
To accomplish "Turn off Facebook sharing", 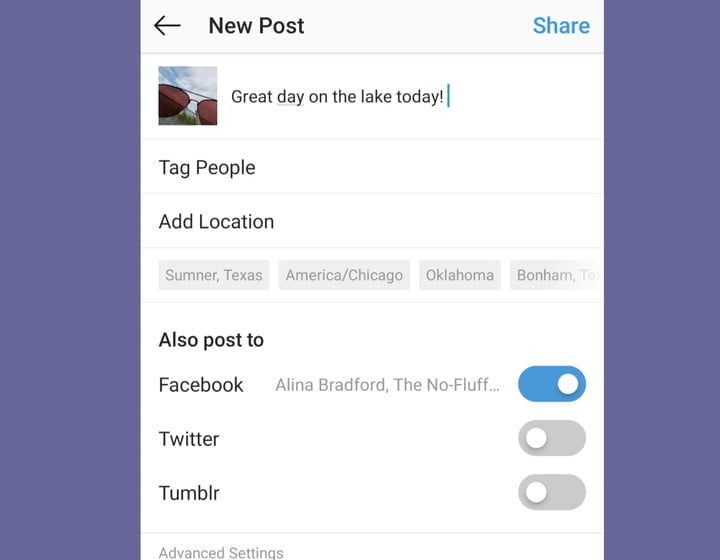I will click(551, 384).
